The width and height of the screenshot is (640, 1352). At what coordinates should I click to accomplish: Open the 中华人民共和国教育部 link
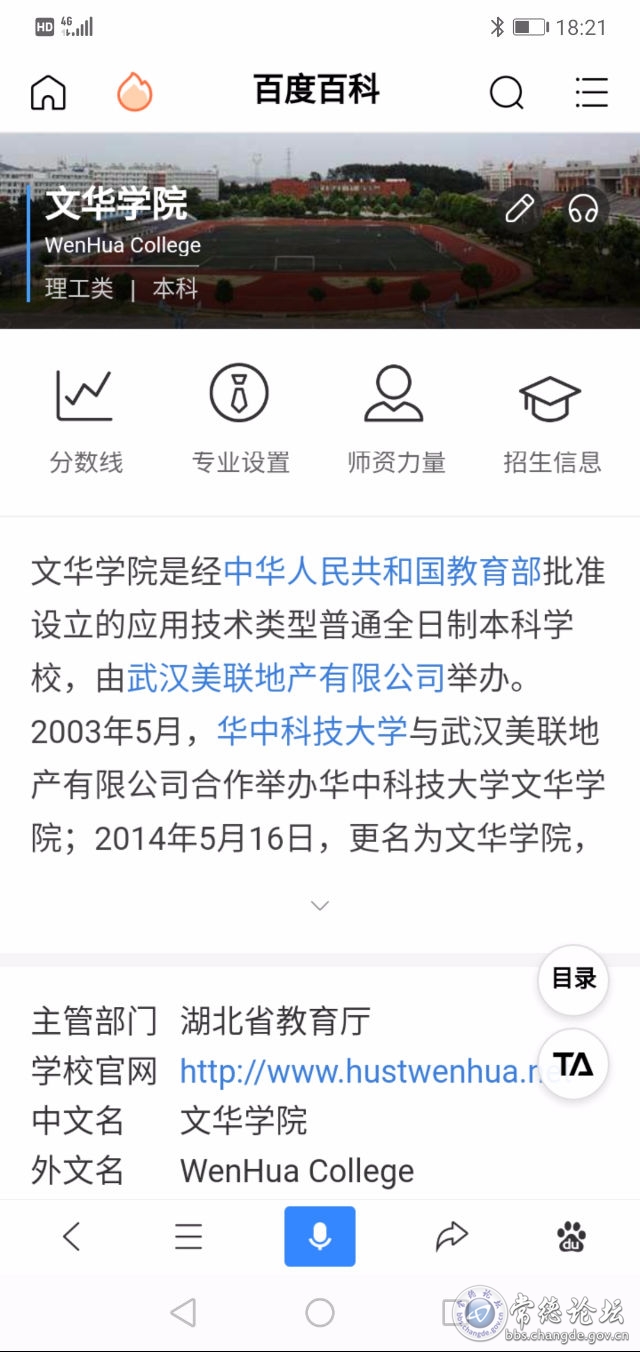coord(382,572)
